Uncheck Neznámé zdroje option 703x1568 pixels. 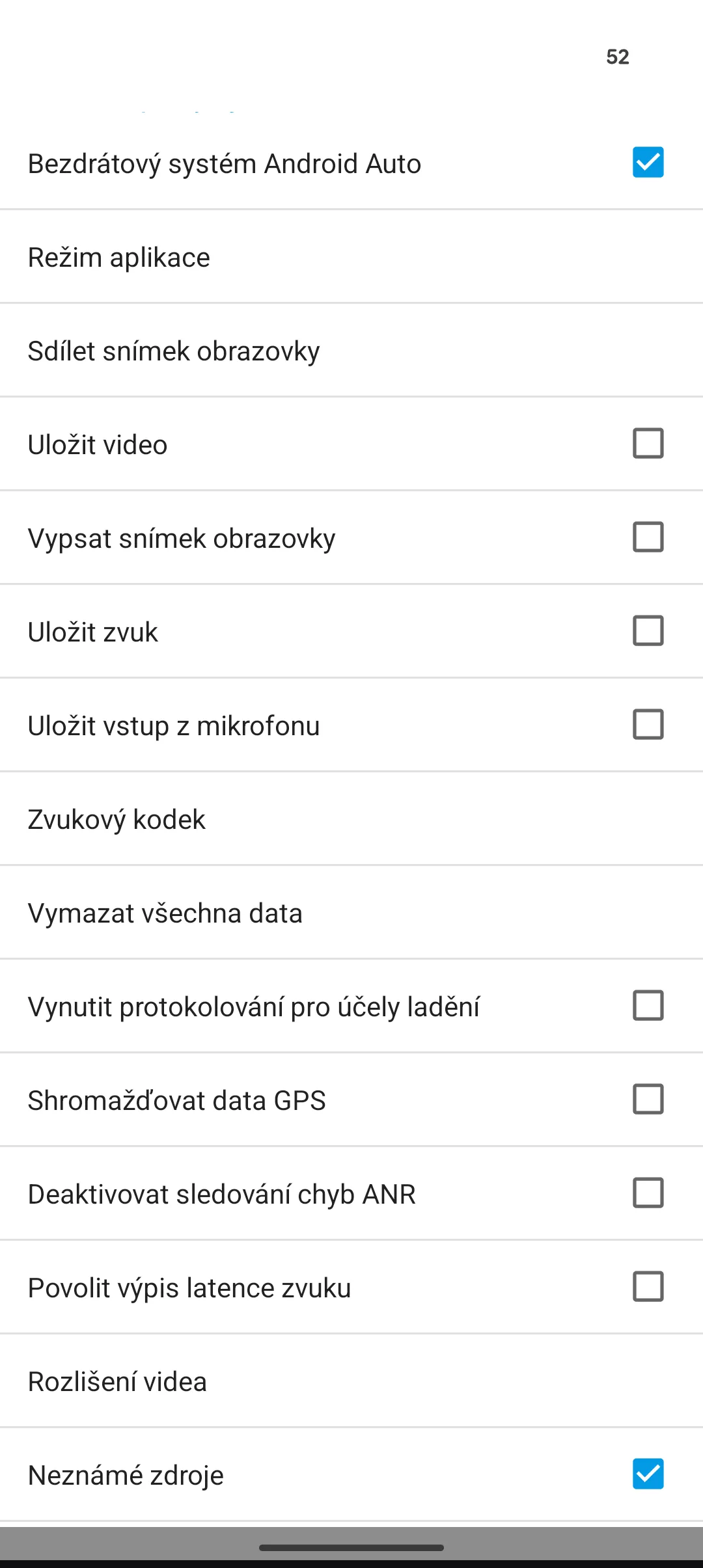648,1474
